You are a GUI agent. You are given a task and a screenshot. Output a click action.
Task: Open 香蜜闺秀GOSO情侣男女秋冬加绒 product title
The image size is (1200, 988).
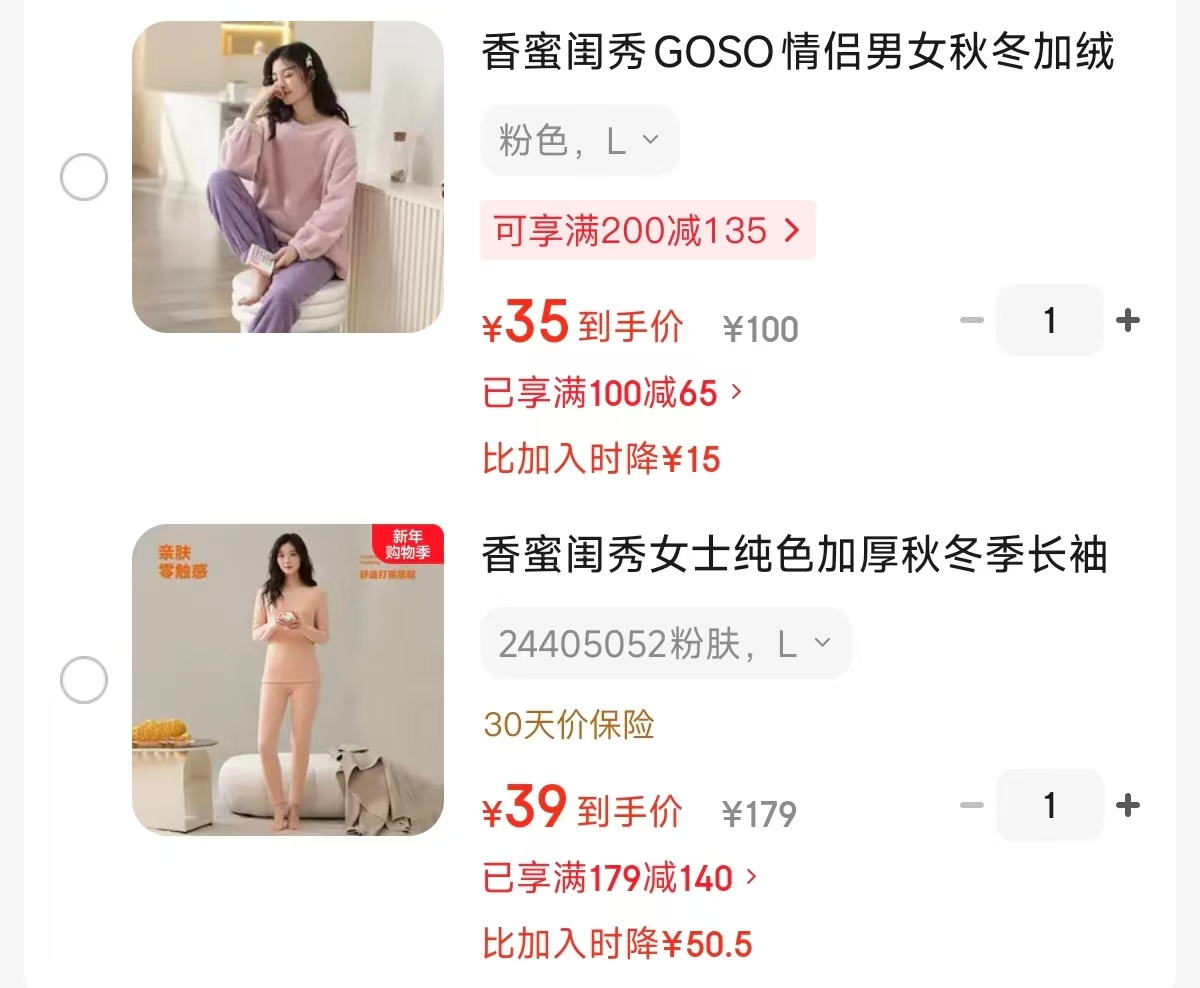[798, 53]
